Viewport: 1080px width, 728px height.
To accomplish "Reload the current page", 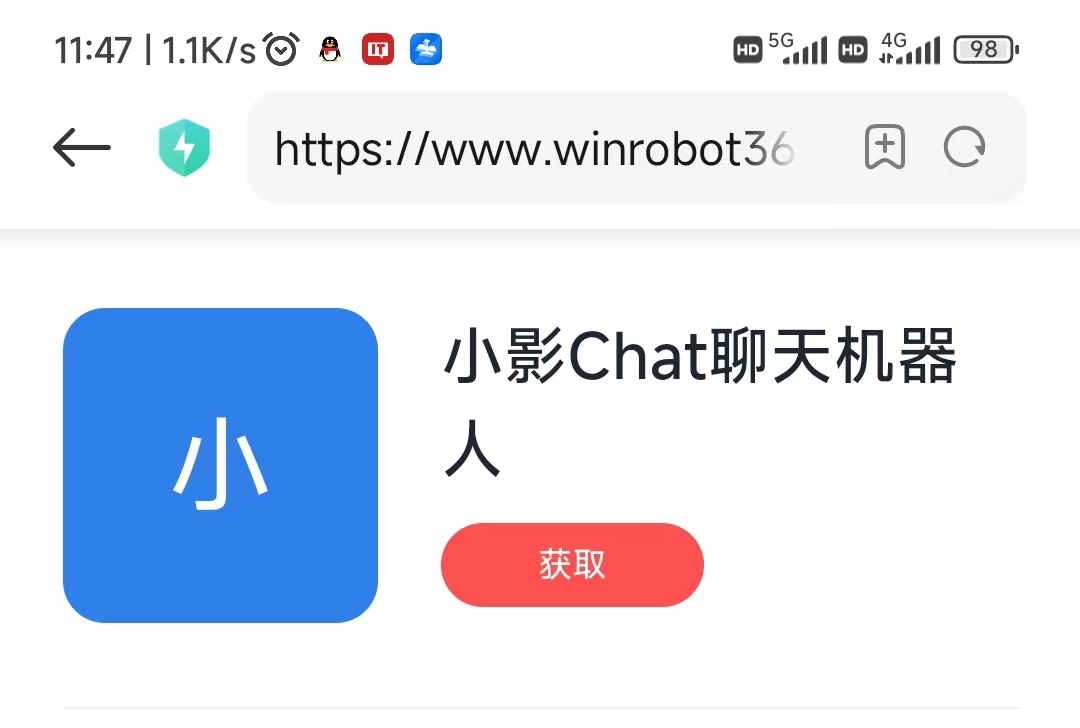I will pos(965,148).
